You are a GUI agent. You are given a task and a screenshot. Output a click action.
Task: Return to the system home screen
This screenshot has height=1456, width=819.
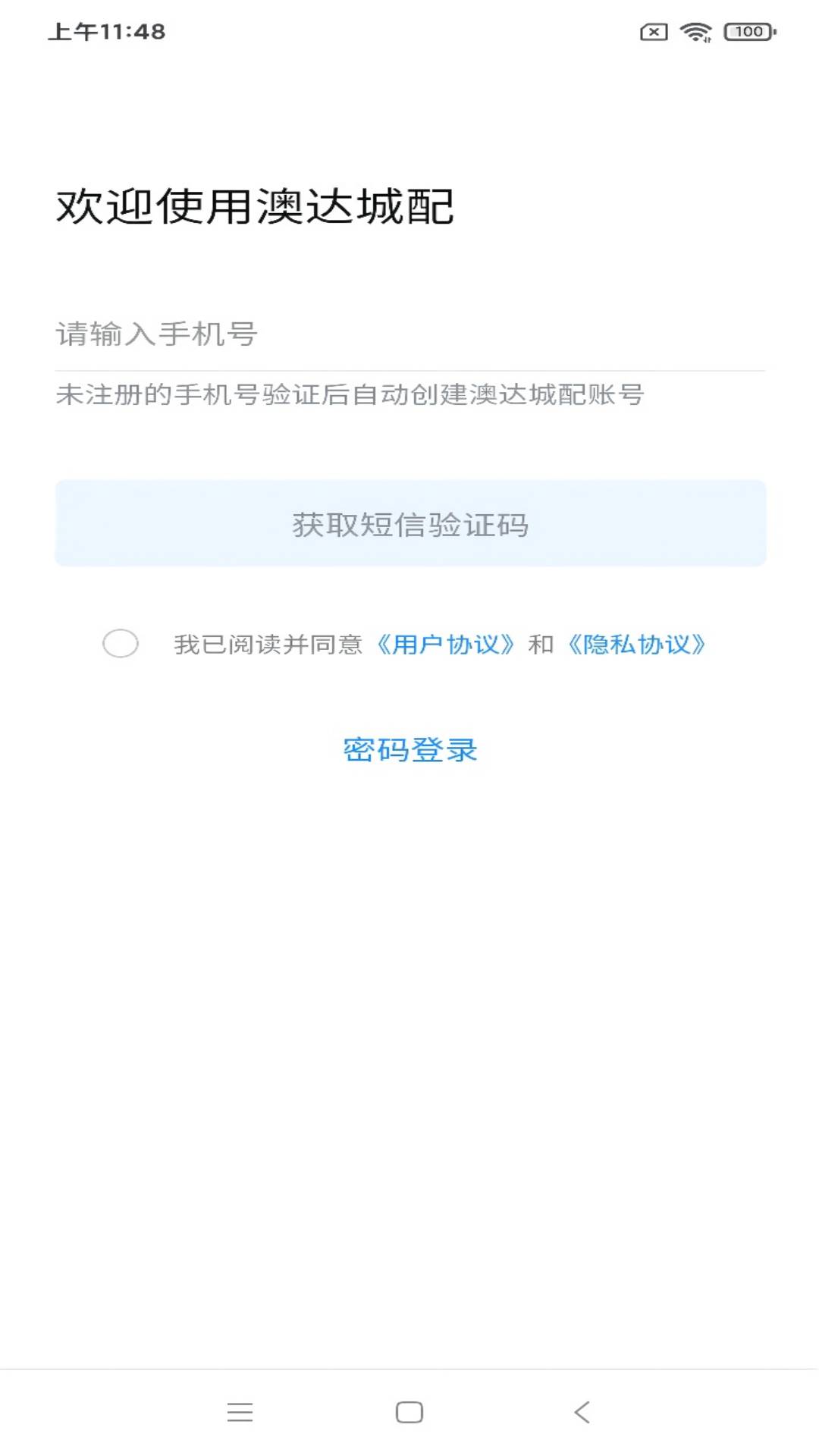[x=409, y=1412]
